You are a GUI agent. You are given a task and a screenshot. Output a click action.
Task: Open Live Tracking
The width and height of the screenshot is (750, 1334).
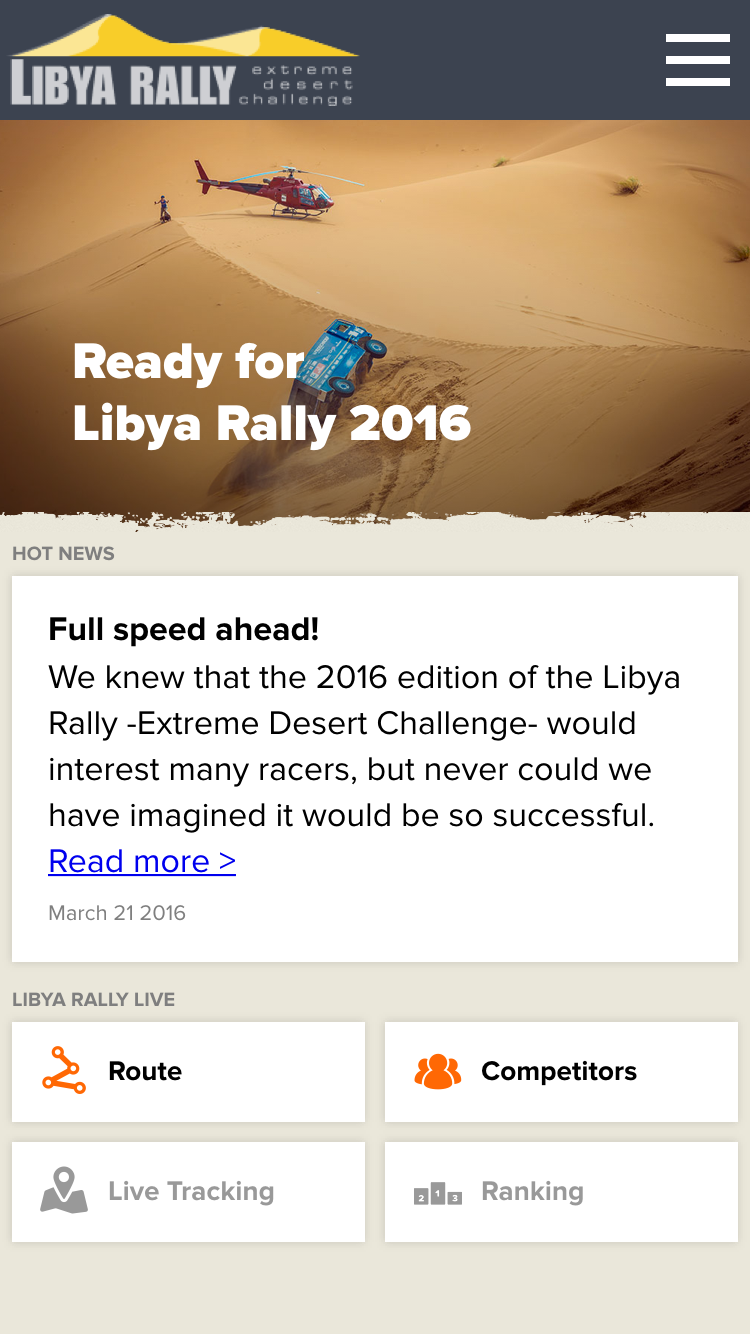pos(188,1192)
